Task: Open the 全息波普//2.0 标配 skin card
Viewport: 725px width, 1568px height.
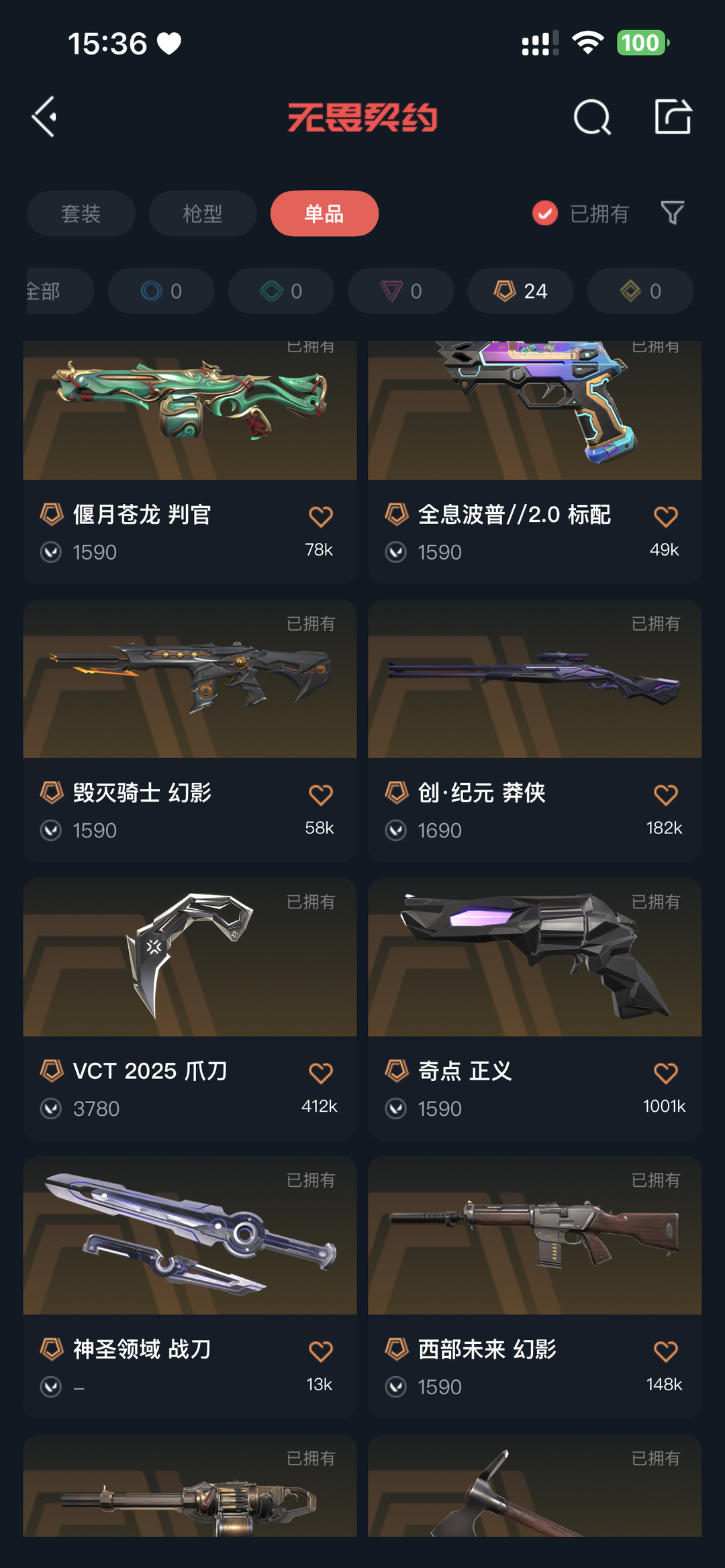Action: click(535, 462)
